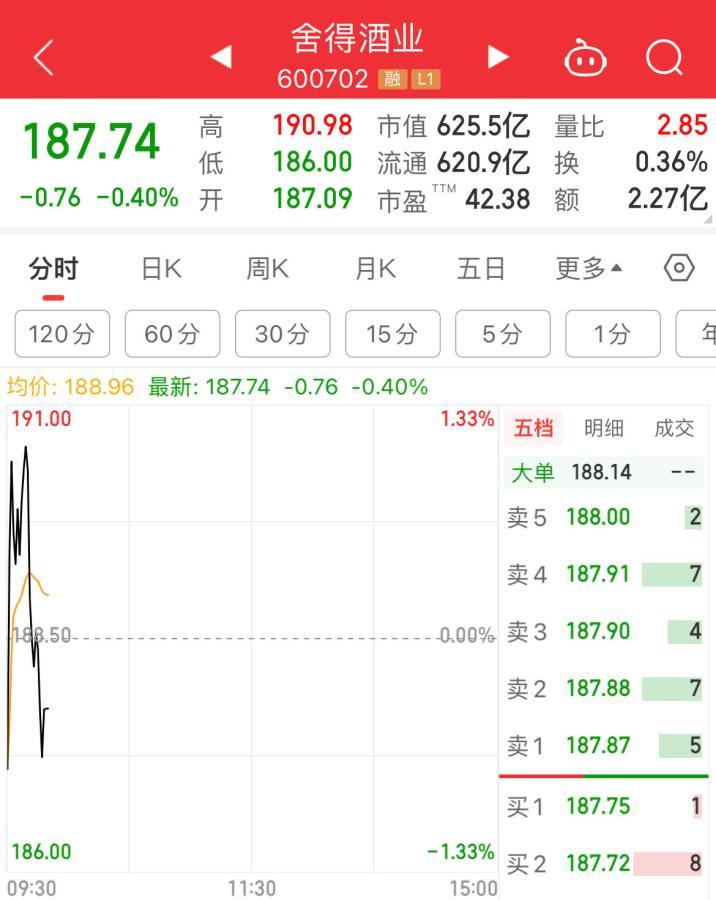This screenshot has width=716, height=900.
Task: Switch to the 成交 tab
Action: pyautogui.click(x=673, y=428)
